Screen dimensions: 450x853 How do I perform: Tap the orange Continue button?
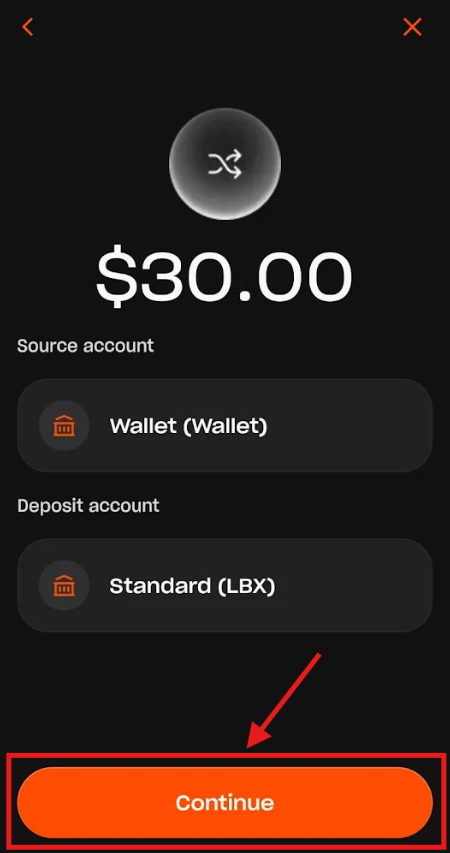click(225, 802)
